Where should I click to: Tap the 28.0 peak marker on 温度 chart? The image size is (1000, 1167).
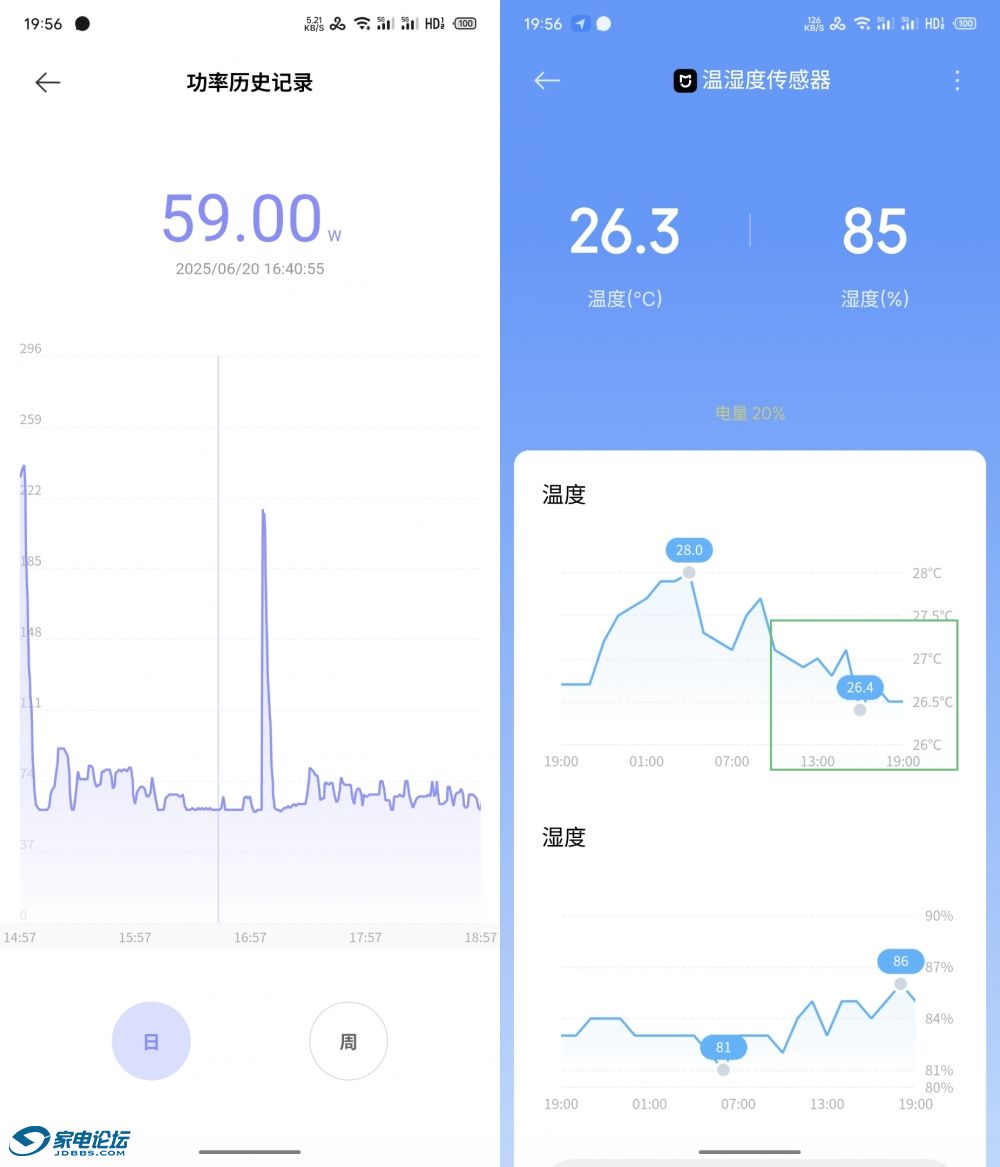coord(689,550)
